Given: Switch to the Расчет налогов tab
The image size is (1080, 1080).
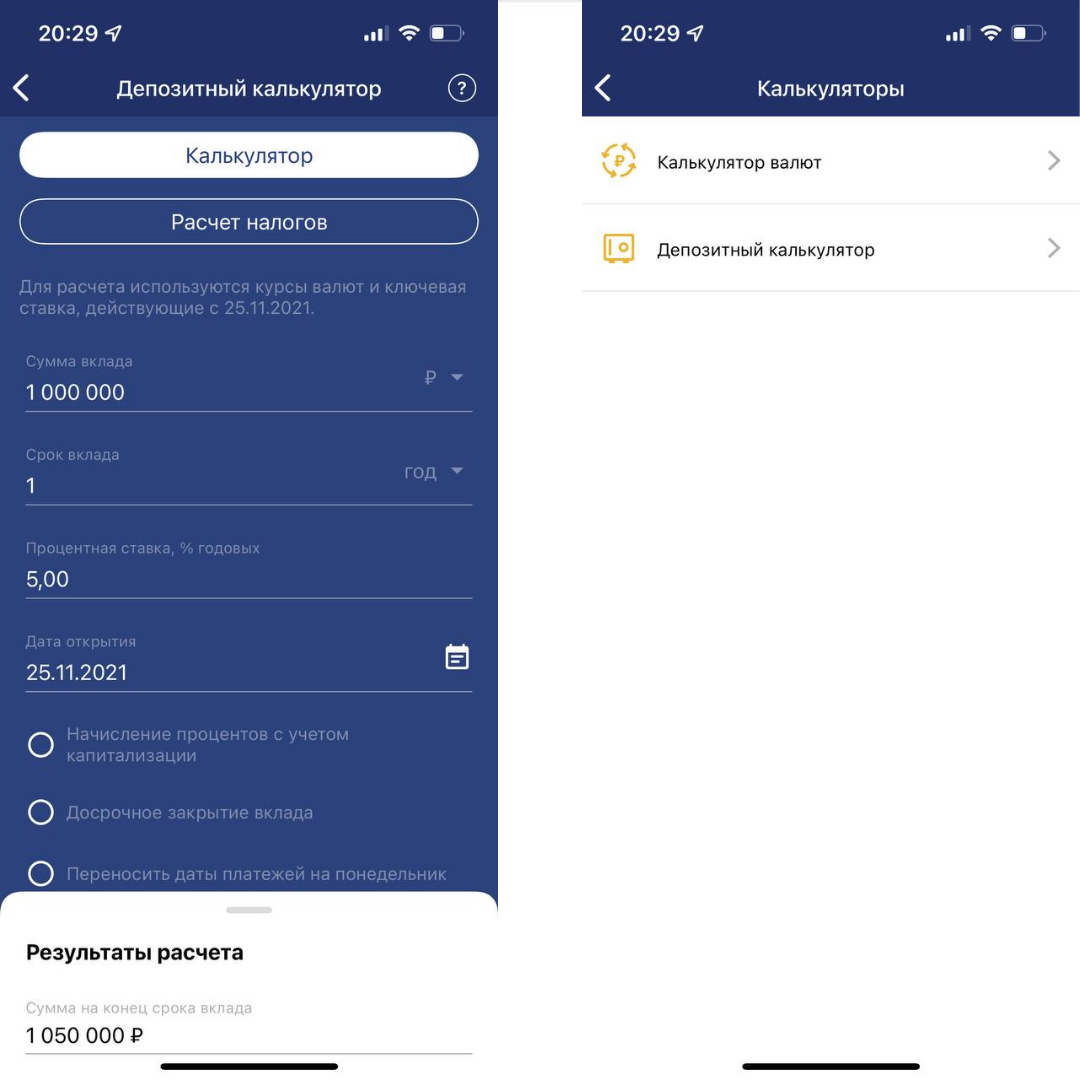Looking at the screenshot, I should tap(249, 222).
